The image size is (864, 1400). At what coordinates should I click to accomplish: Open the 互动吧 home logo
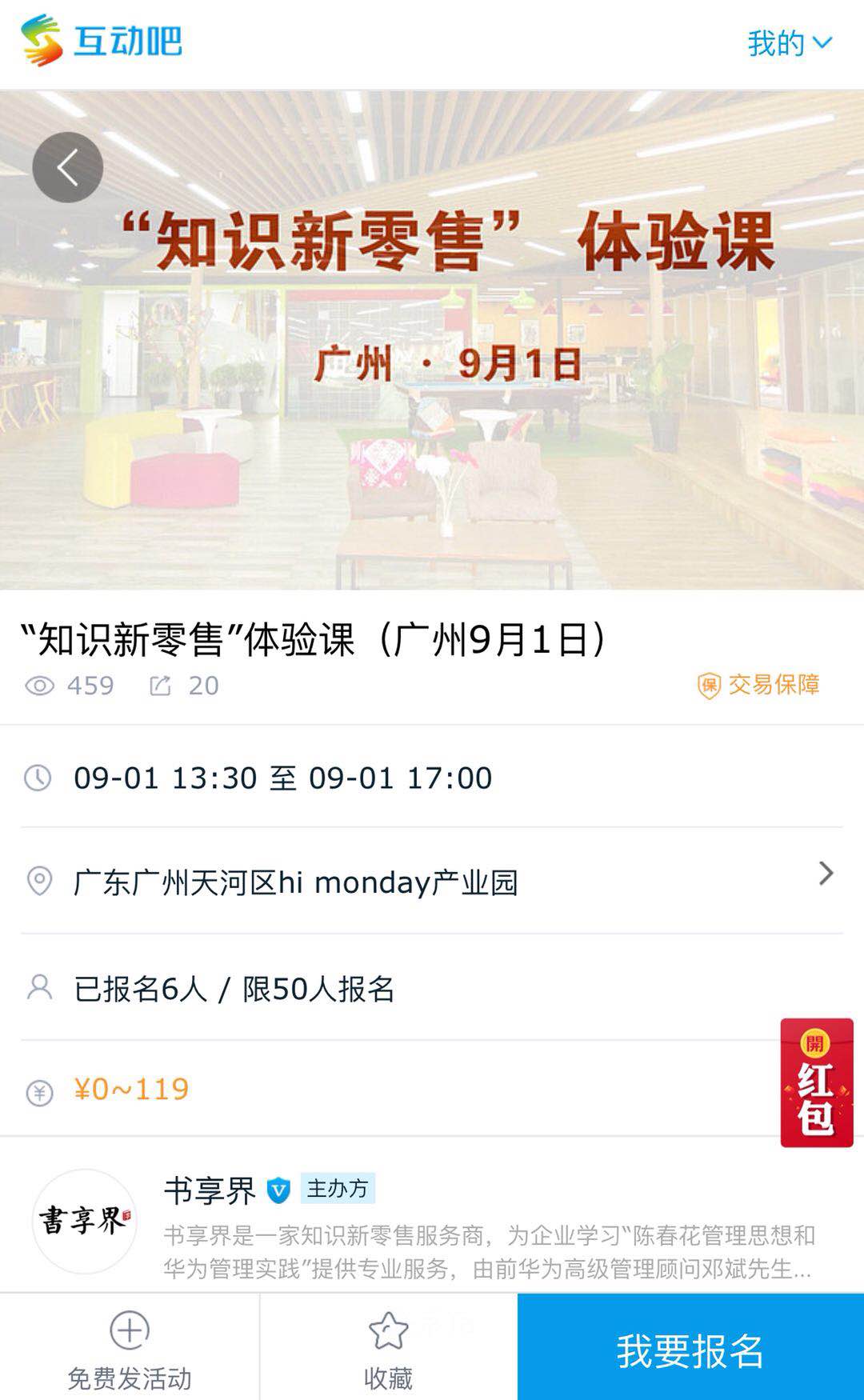[102, 41]
